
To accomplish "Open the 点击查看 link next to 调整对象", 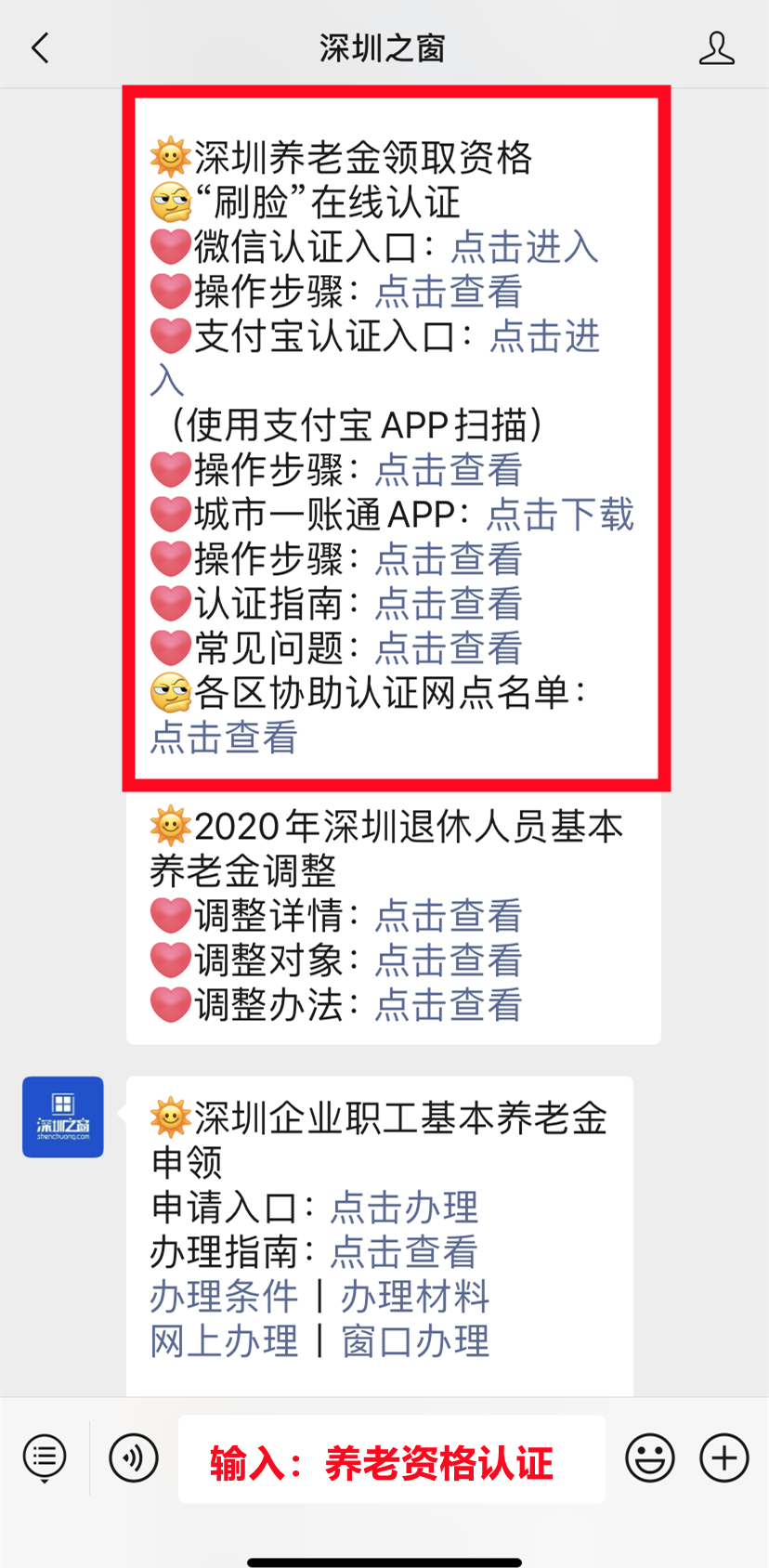I will pos(449,960).
